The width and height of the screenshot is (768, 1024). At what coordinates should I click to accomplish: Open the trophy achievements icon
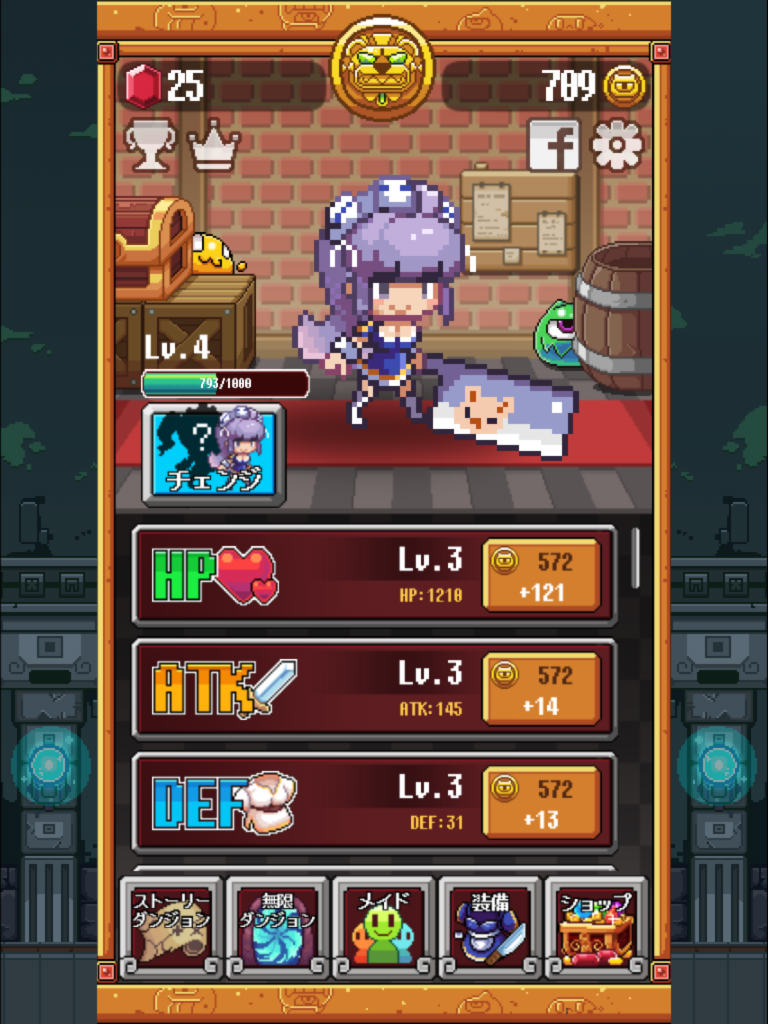[150, 146]
